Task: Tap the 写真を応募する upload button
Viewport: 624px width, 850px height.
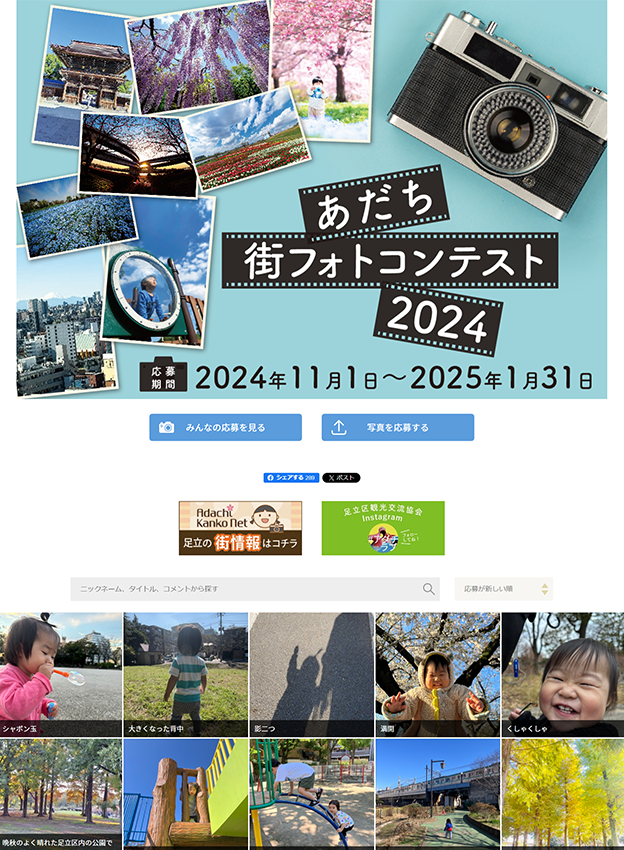Action: click(397, 427)
